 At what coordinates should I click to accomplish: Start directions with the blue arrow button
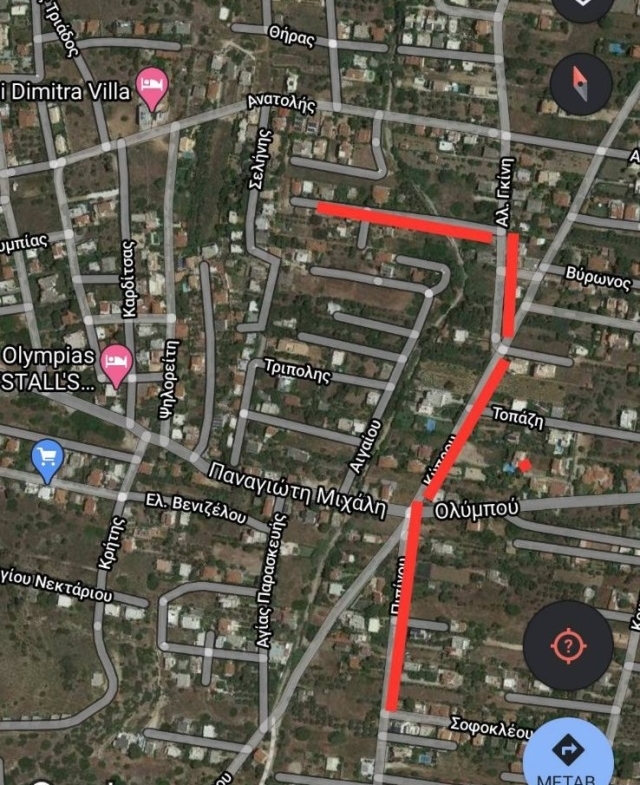(569, 752)
